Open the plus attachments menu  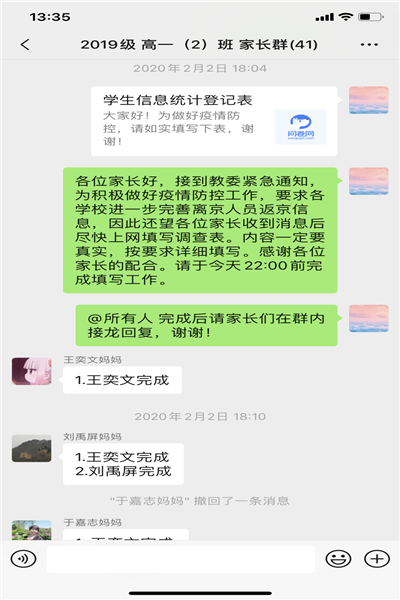click(x=377, y=559)
